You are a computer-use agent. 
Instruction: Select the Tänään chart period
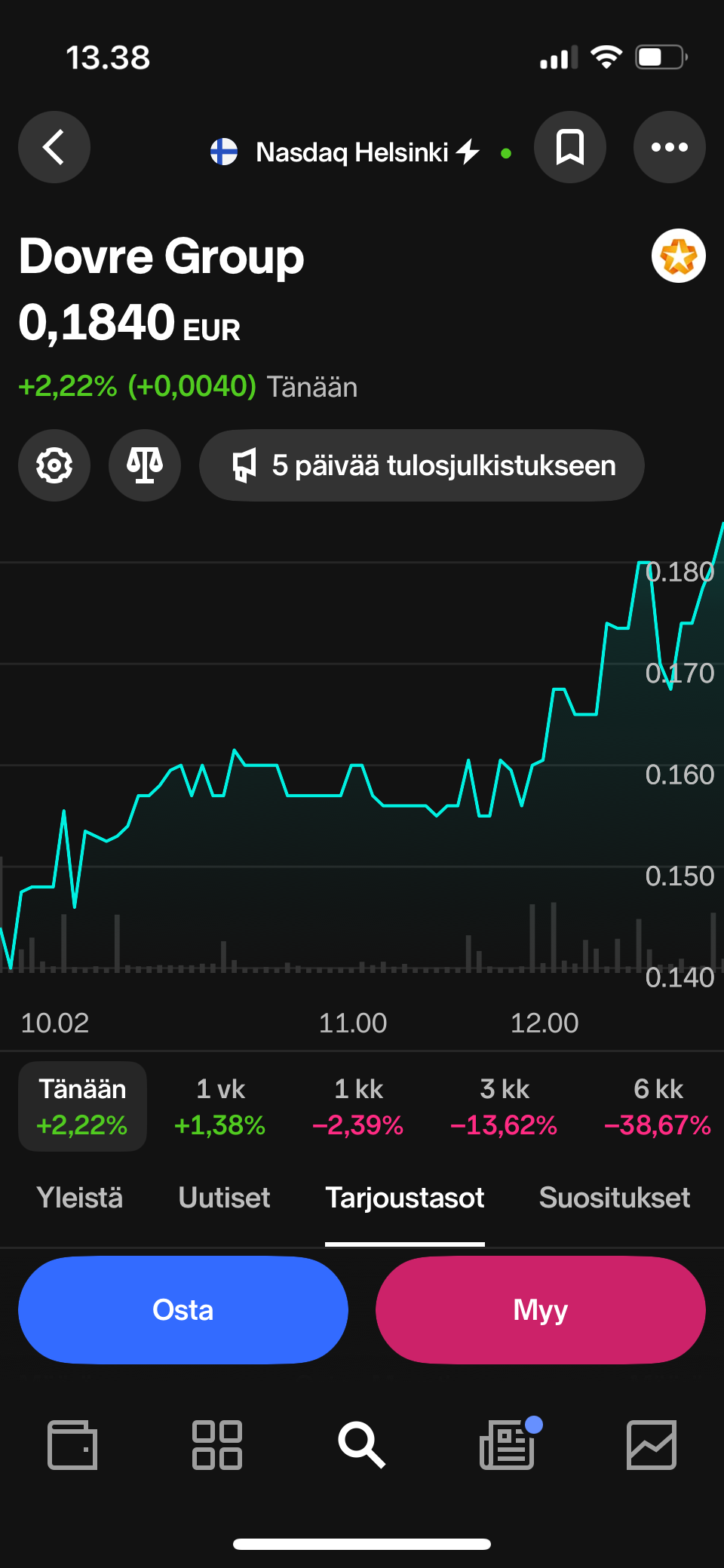pyautogui.click(x=82, y=1106)
